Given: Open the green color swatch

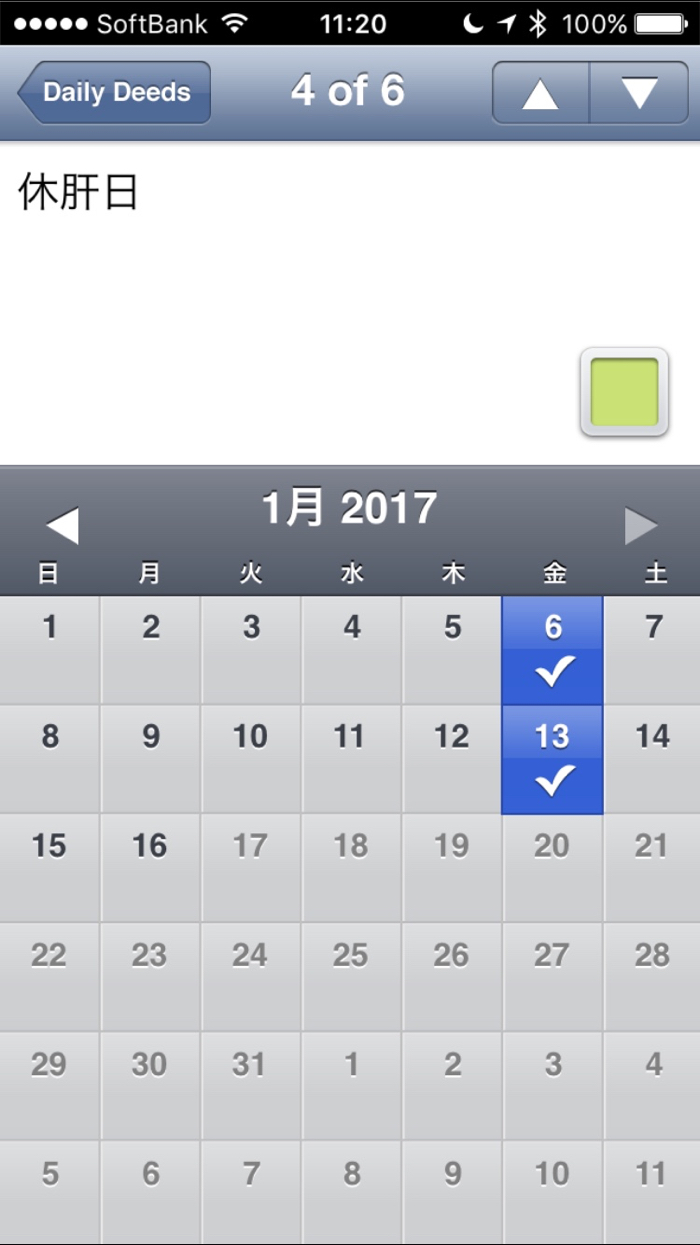Looking at the screenshot, I should pyautogui.click(x=624, y=392).
